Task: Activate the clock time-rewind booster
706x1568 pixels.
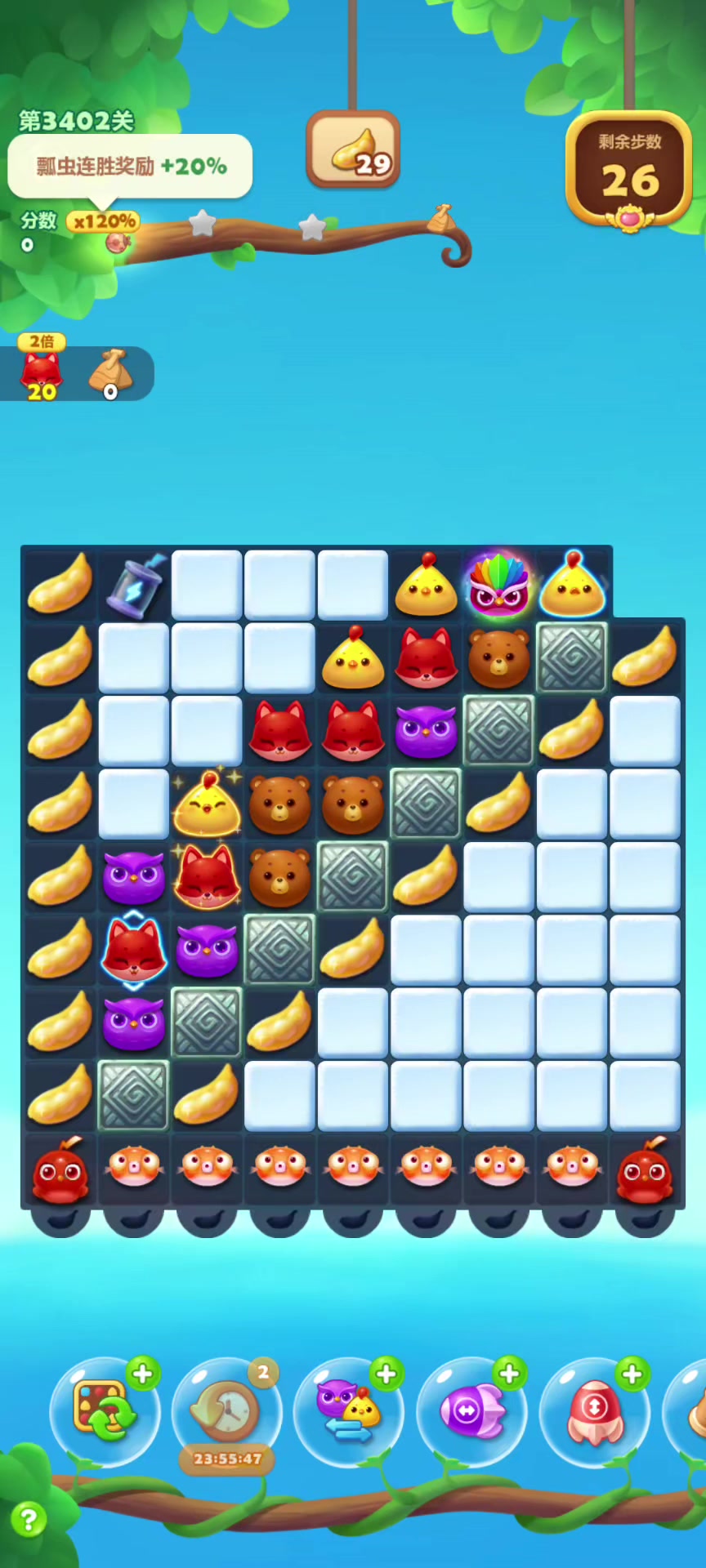Action: coord(226,1411)
